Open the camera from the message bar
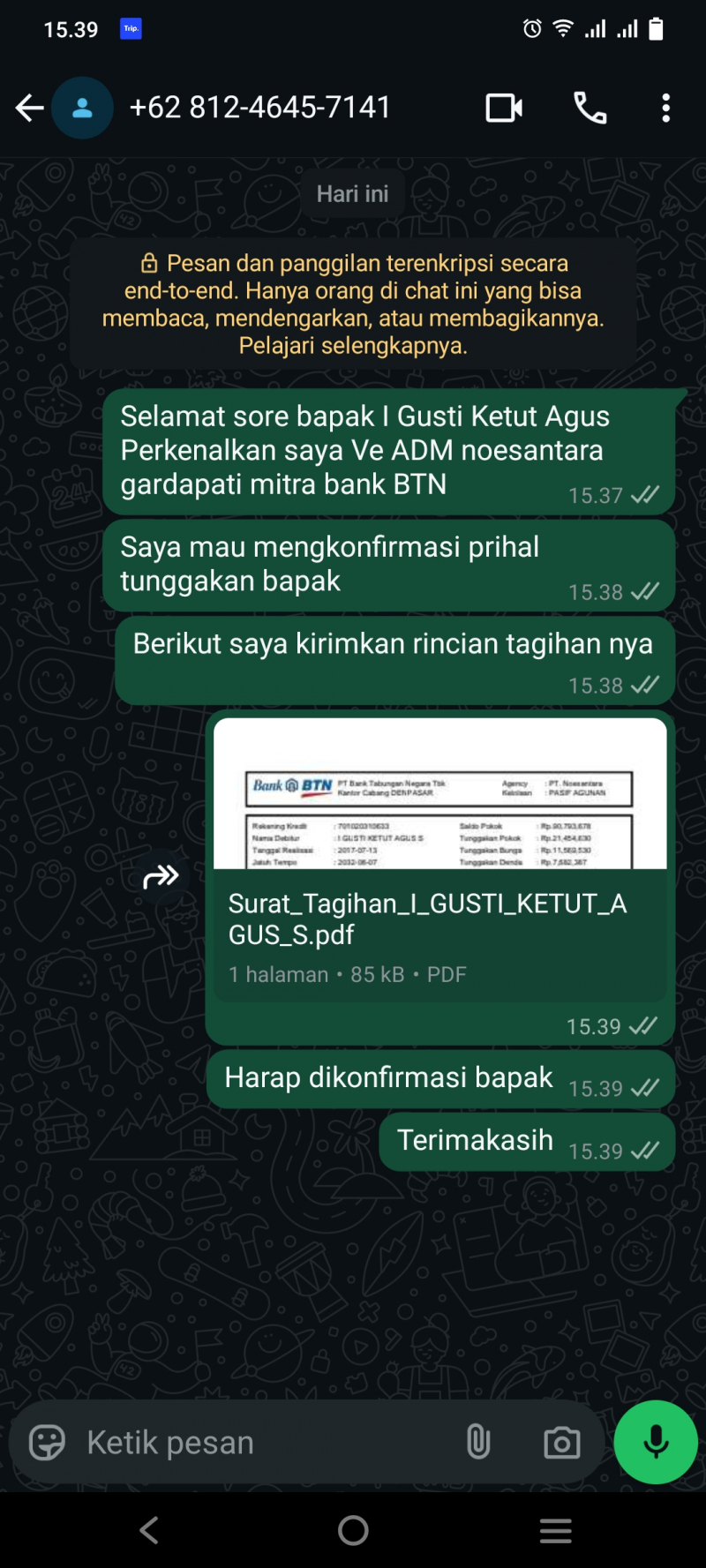The height and width of the screenshot is (1568, 706). pyautogui.click(x=561, y=1443)
